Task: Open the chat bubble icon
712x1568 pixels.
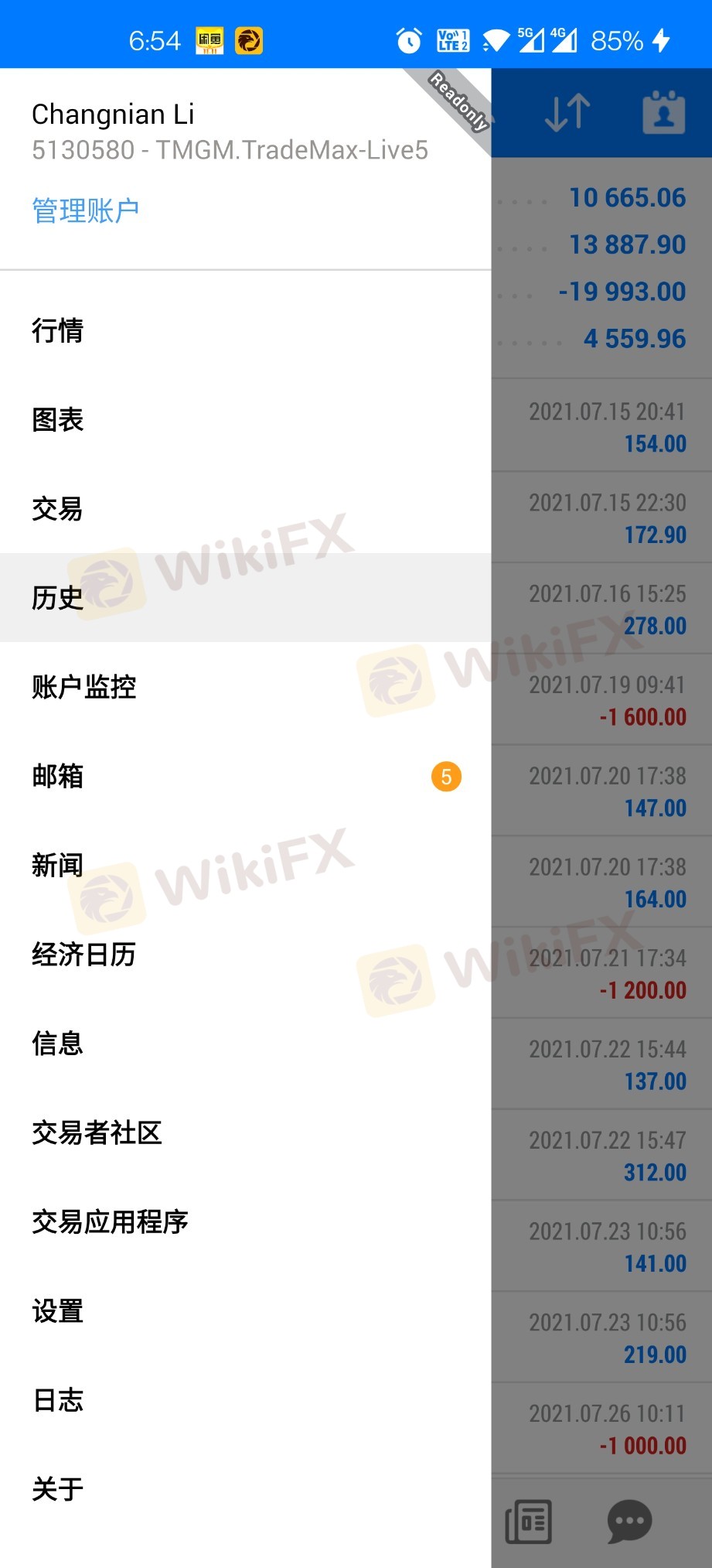Action: tap(629, 1521)
